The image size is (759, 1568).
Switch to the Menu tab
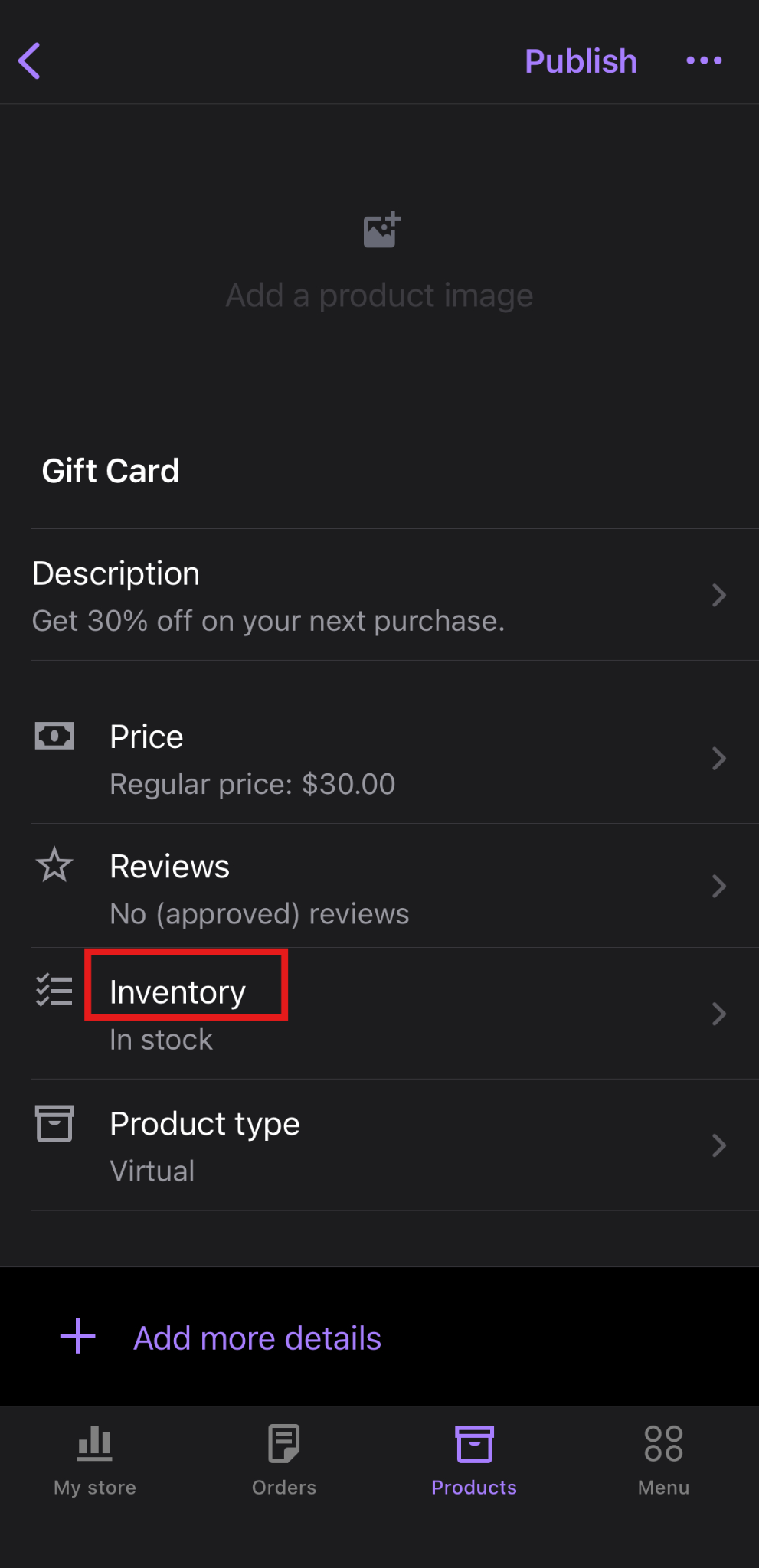(x=663, y=1460)
